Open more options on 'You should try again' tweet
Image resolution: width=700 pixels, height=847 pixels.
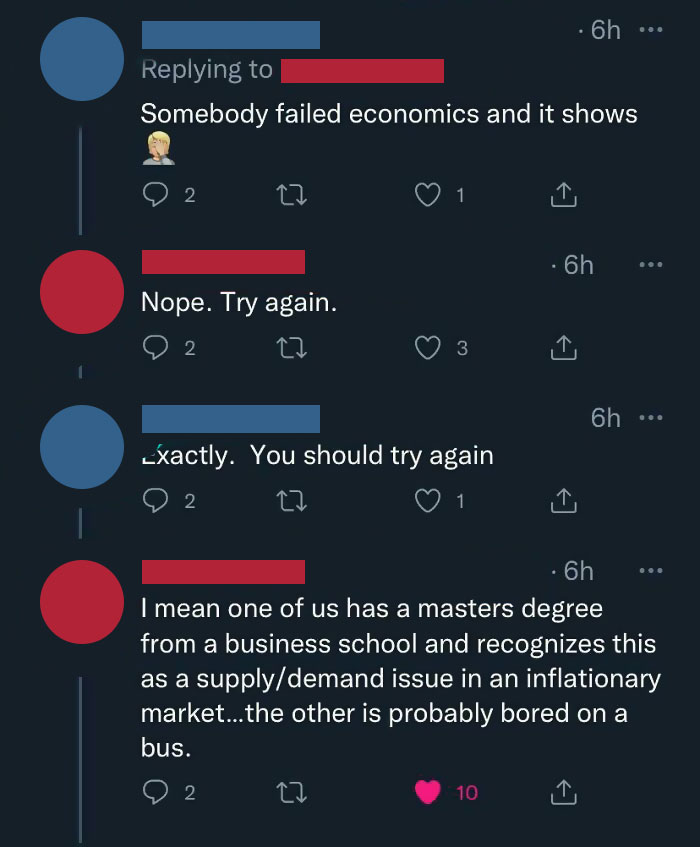651,418
